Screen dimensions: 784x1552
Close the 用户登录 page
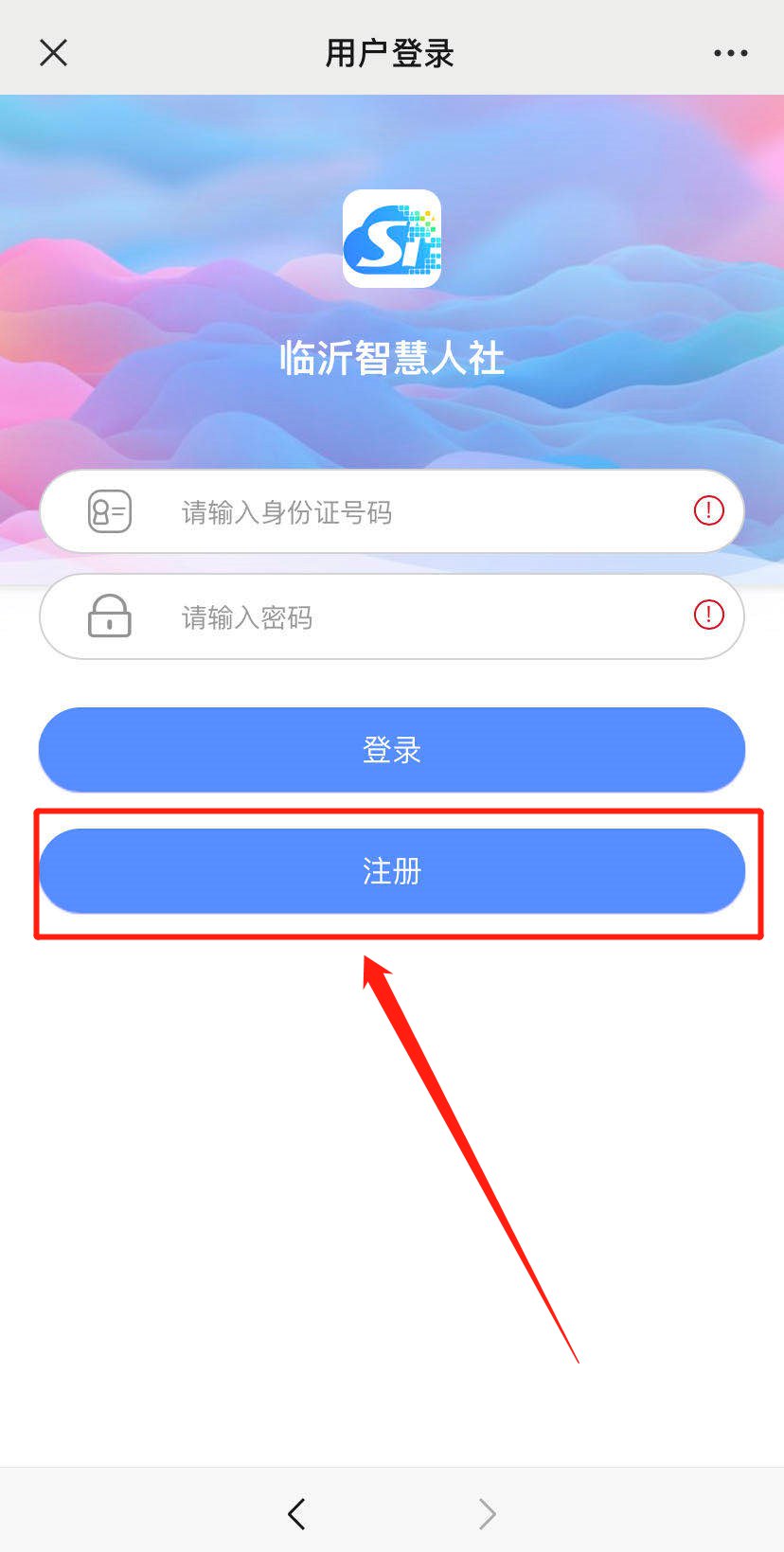pyautogui.click(x=54, y=53)
